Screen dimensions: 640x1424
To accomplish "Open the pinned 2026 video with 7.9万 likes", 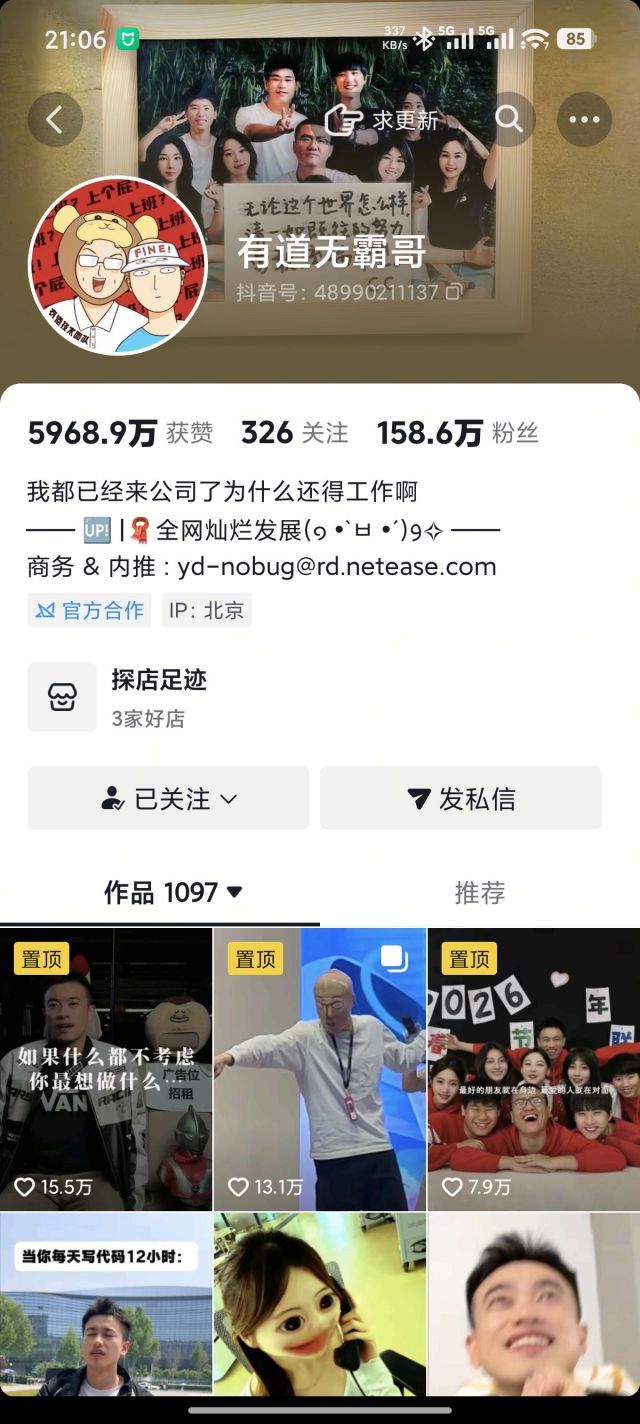I will point(534,1069).
